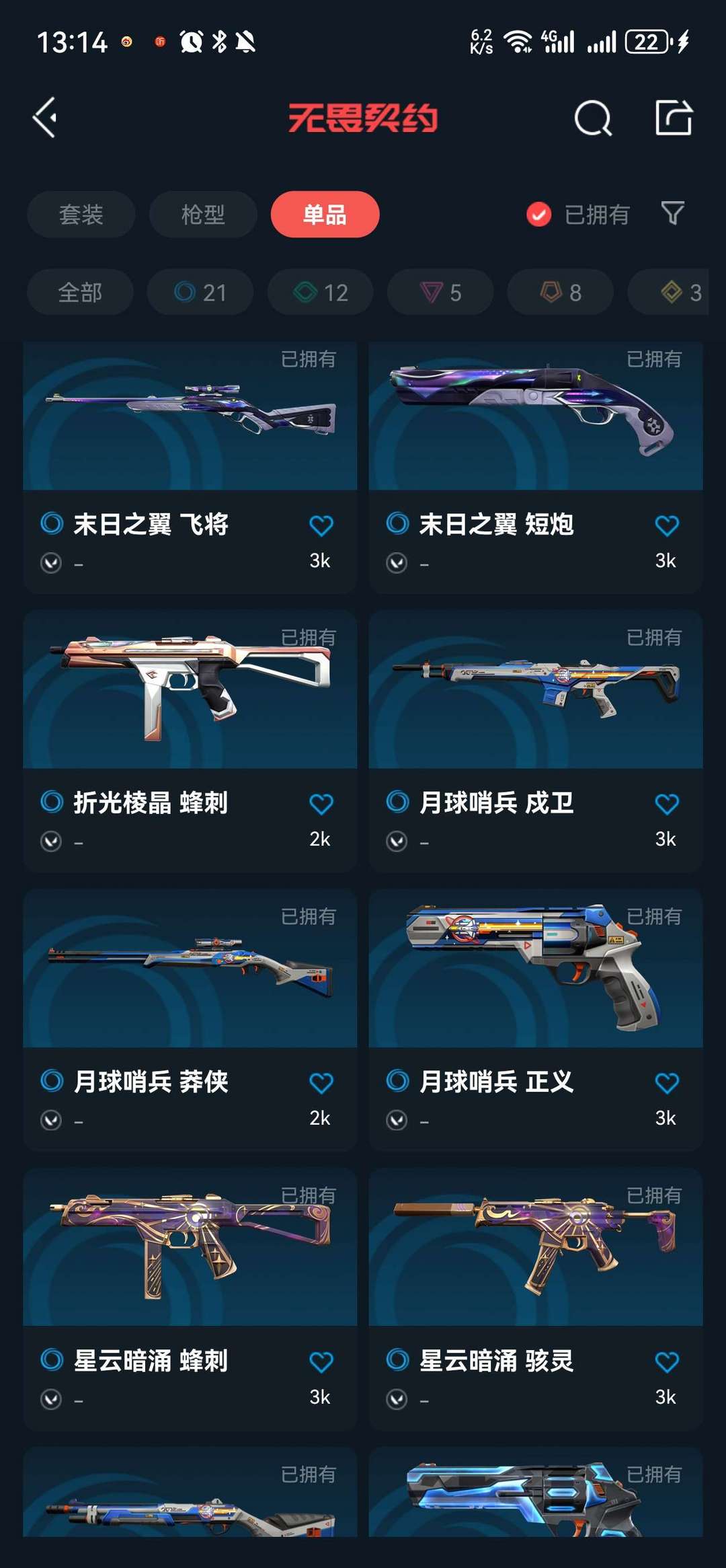Open the 末日之翼 飞将 skin card
The height and width of the screenshot is (1568, 726).
190,468
